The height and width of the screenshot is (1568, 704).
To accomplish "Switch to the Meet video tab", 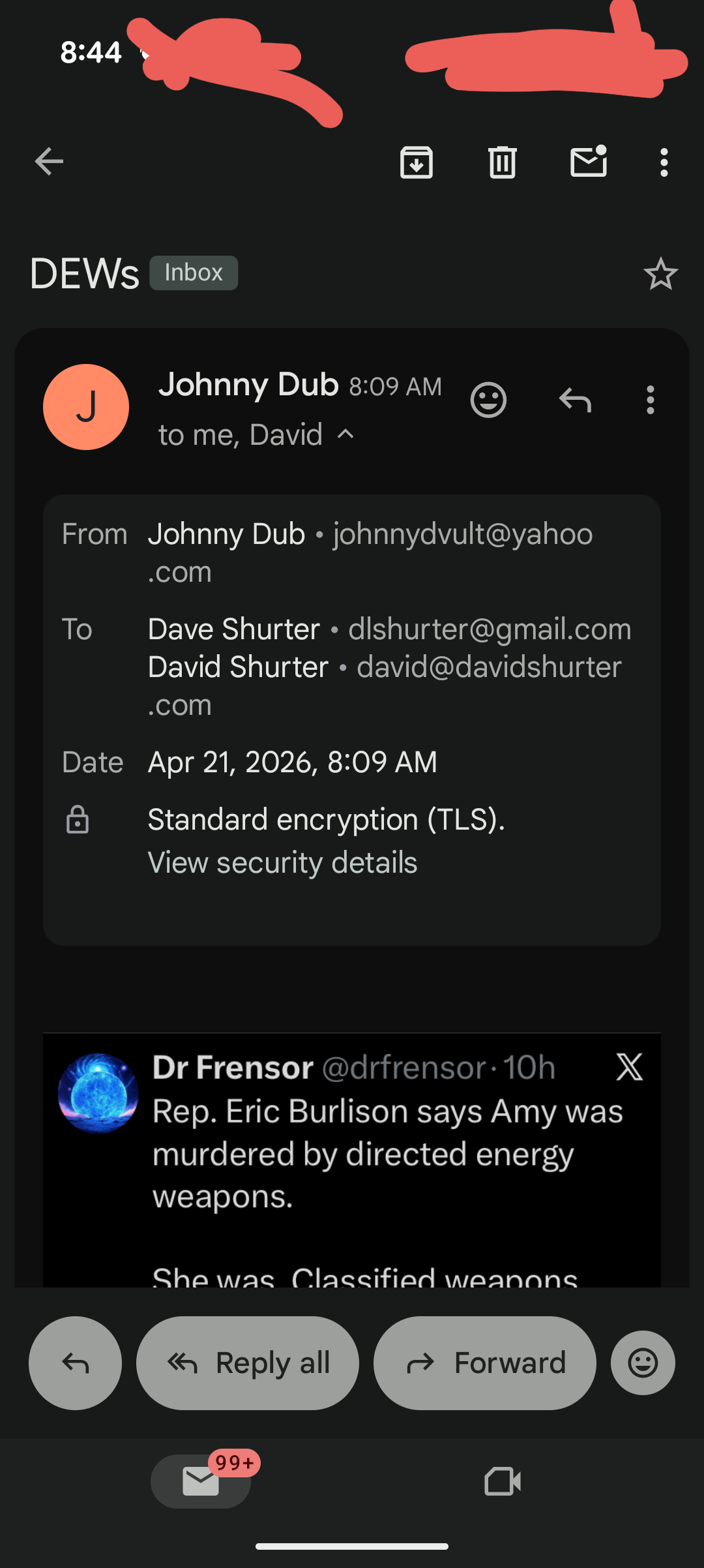I will click(503, 1481).
